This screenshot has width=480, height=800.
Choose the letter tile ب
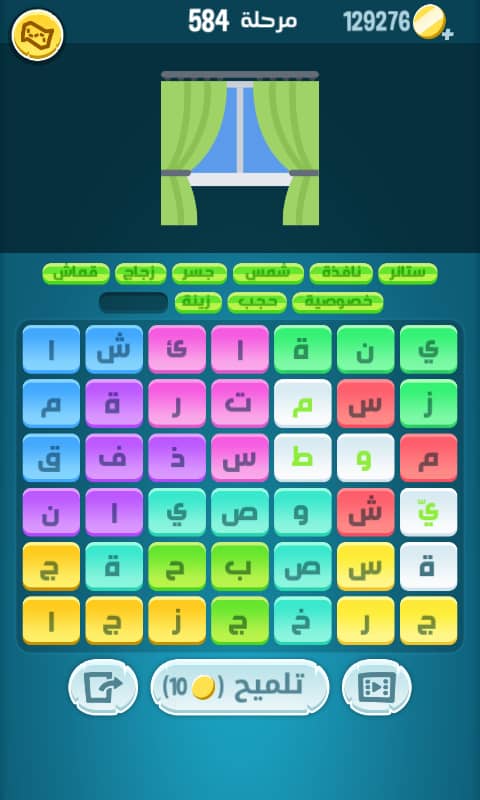240,566
